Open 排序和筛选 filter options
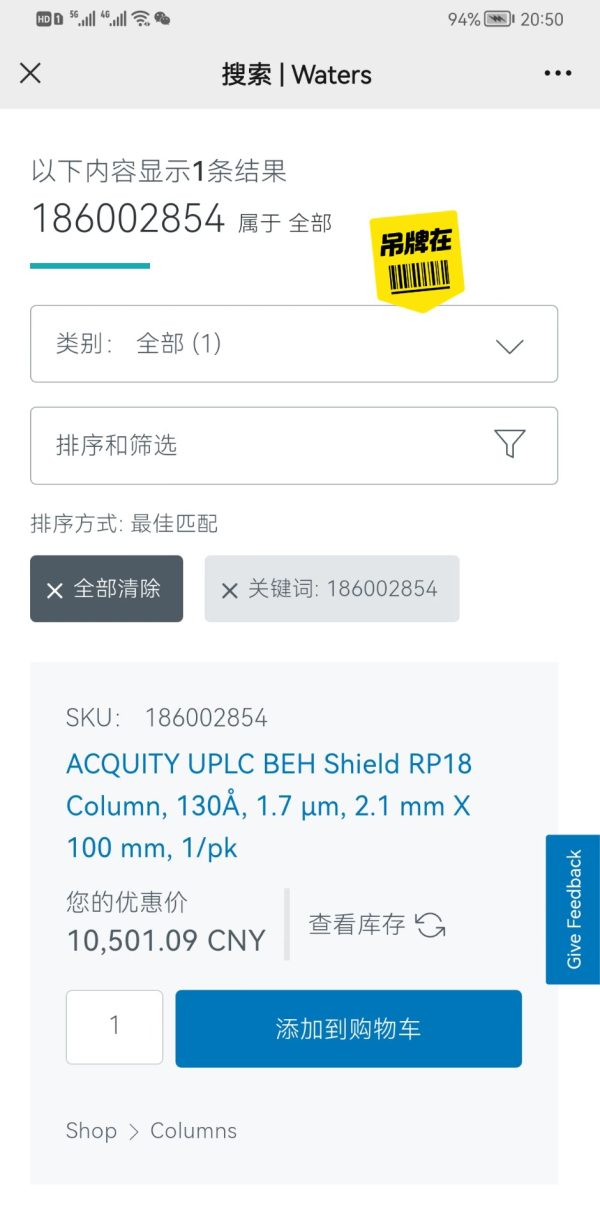This screenshot has height=1226, width=600. 294,445
